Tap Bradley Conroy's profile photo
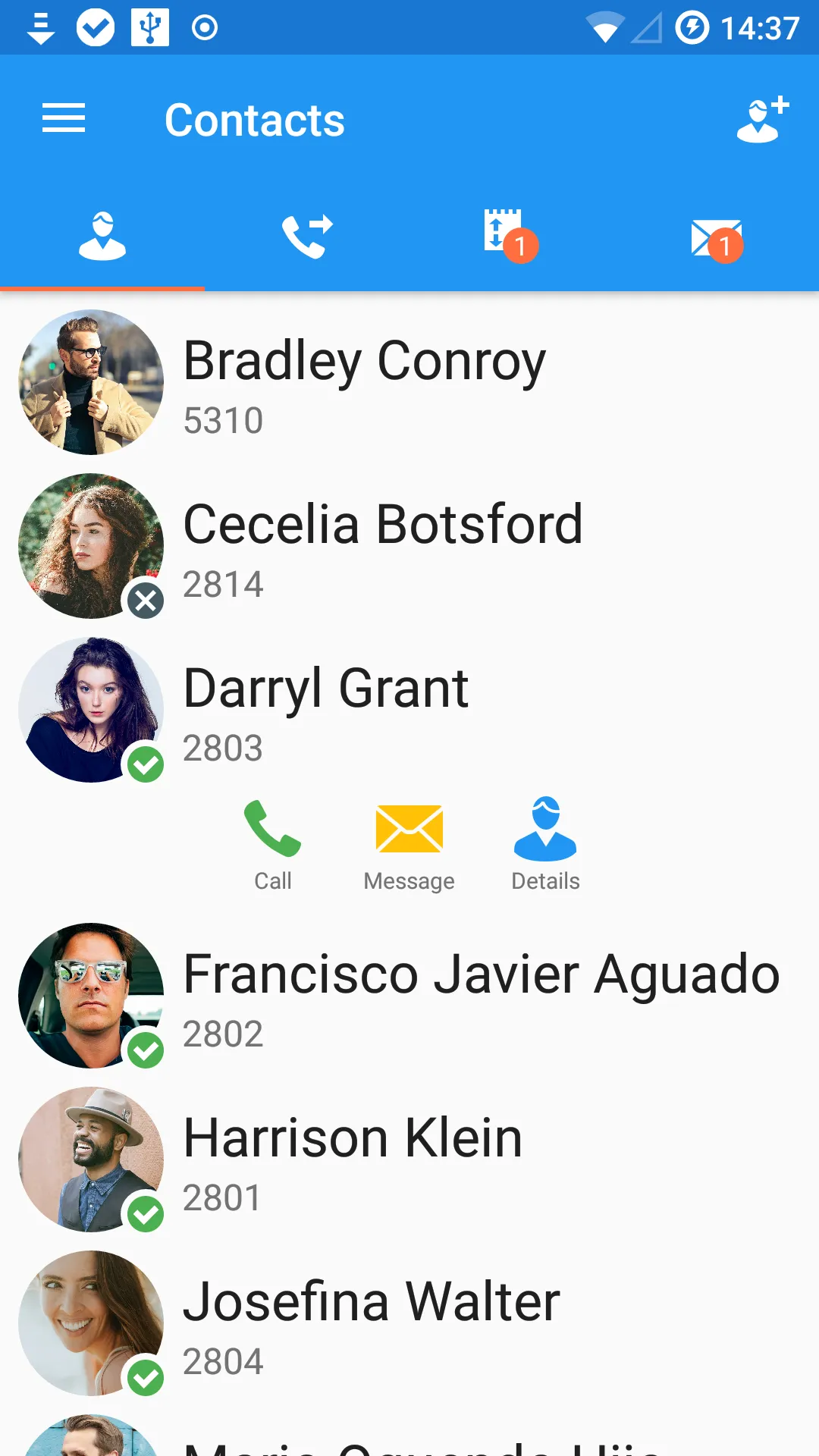Viewport: 819px width, 1456px height. (x=90, y=384)
